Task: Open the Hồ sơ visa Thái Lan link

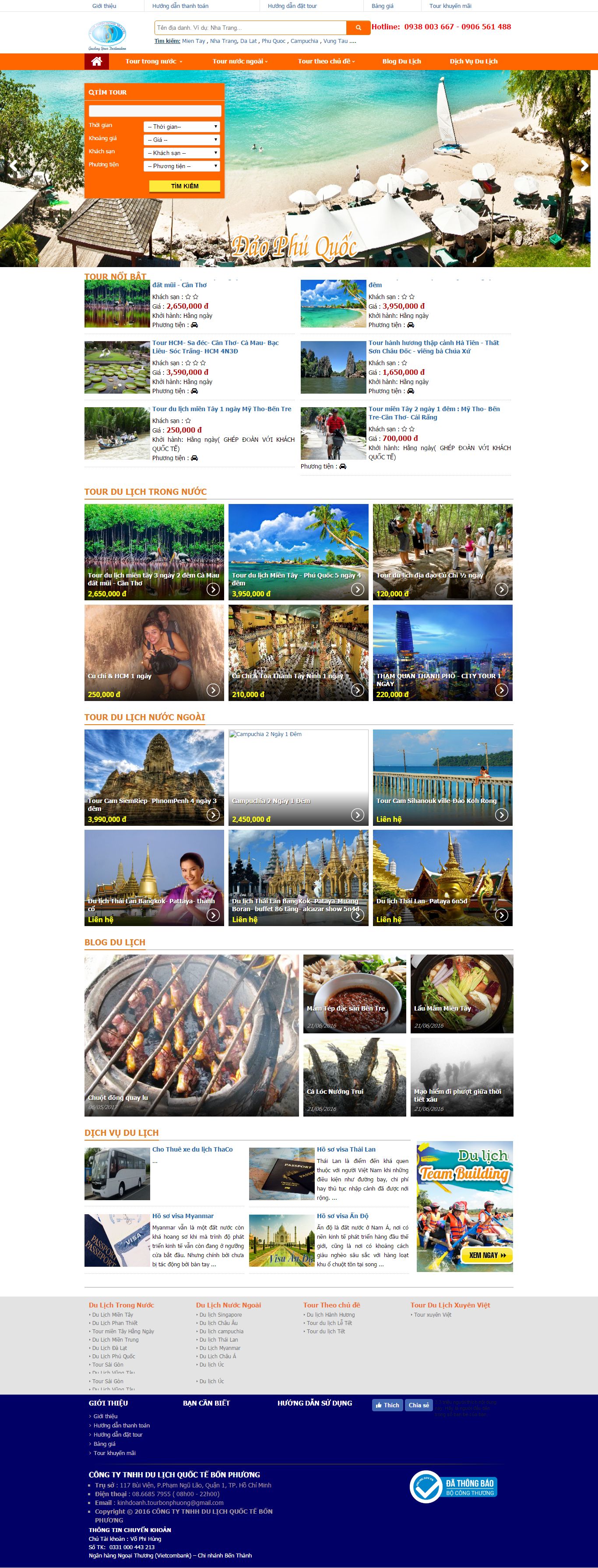Action: (345, 1149)
